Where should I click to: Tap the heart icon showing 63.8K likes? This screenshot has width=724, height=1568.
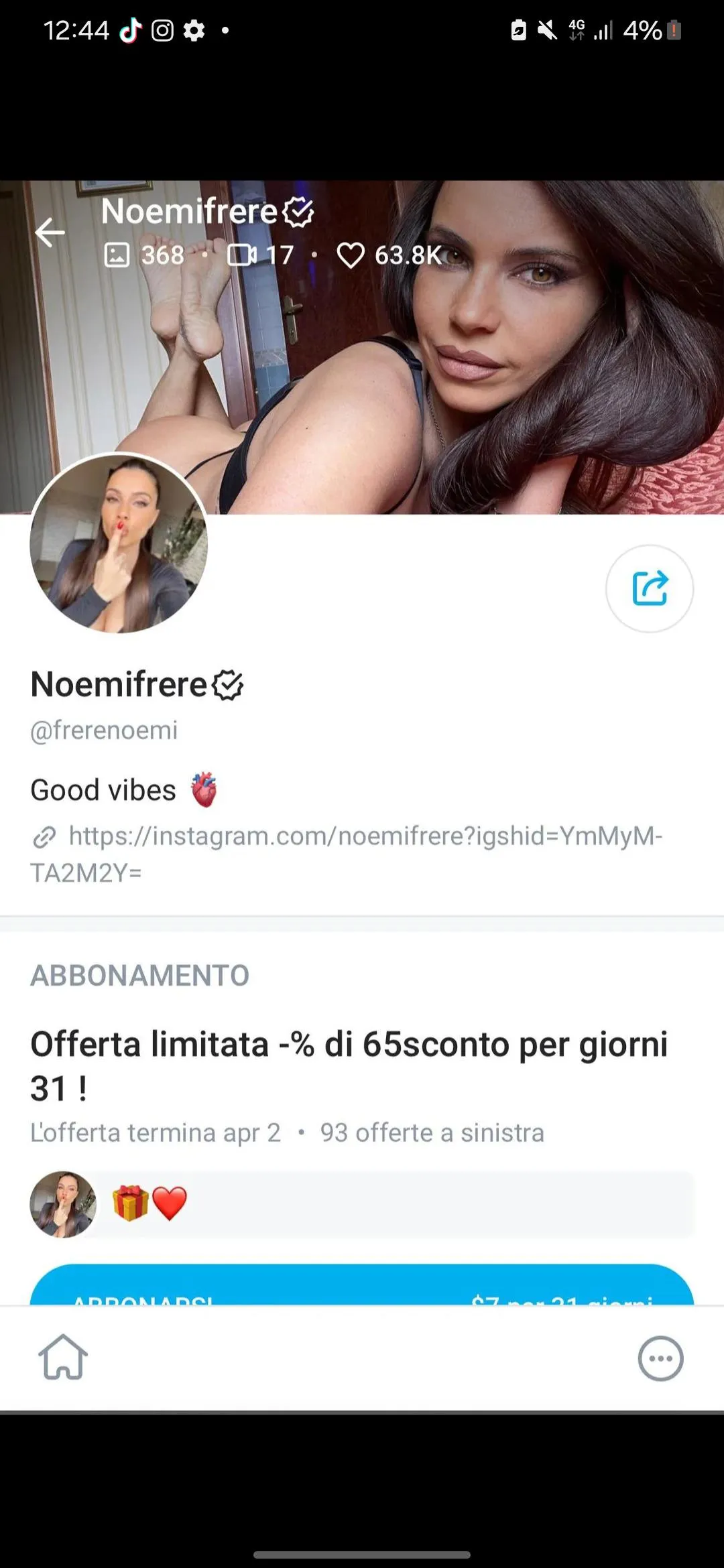tap(351, 255)
